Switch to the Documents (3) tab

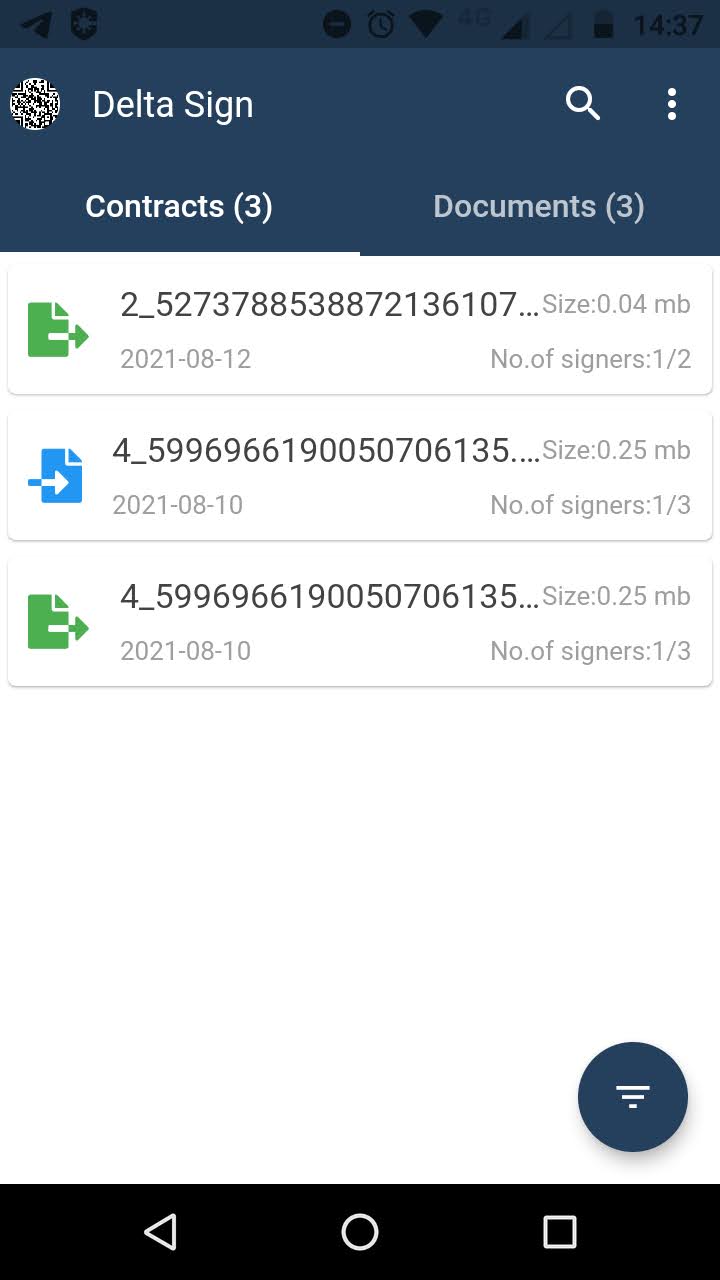(x=539, y=207)
